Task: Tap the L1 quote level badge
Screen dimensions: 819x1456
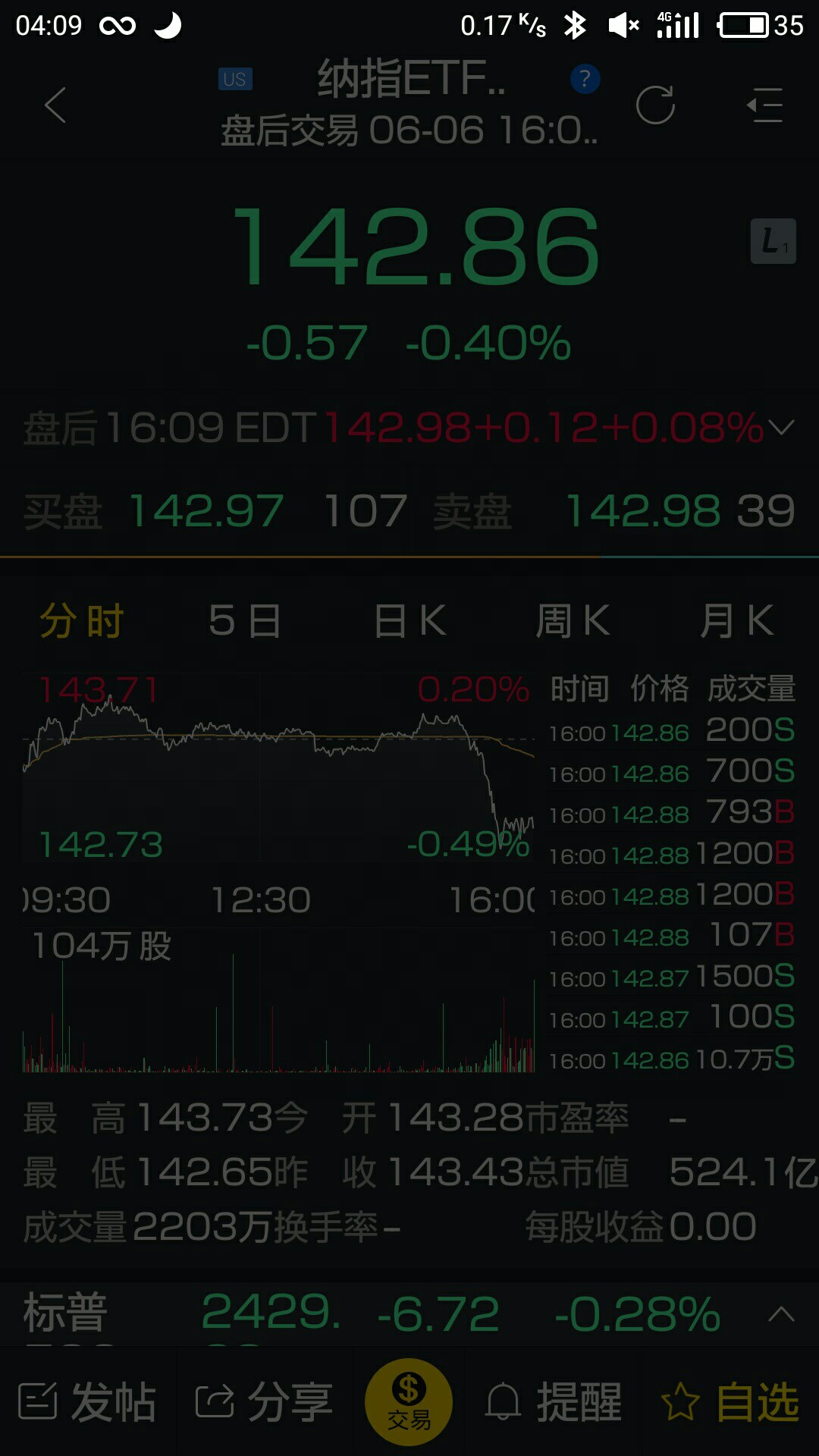Action: [773, 241]
